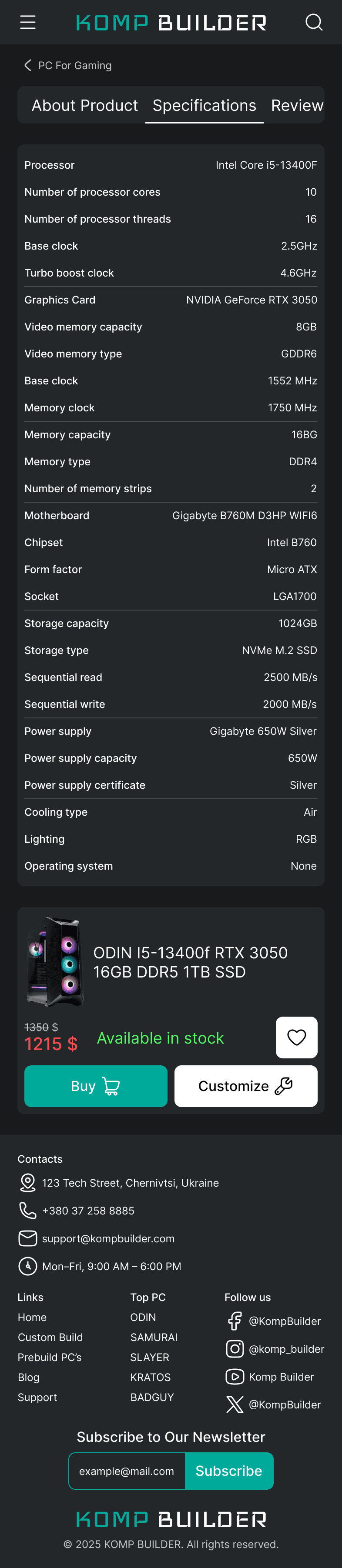342x1568 pixels.
Task: Go back to PC For Gaming
Action: click(68, 65)
